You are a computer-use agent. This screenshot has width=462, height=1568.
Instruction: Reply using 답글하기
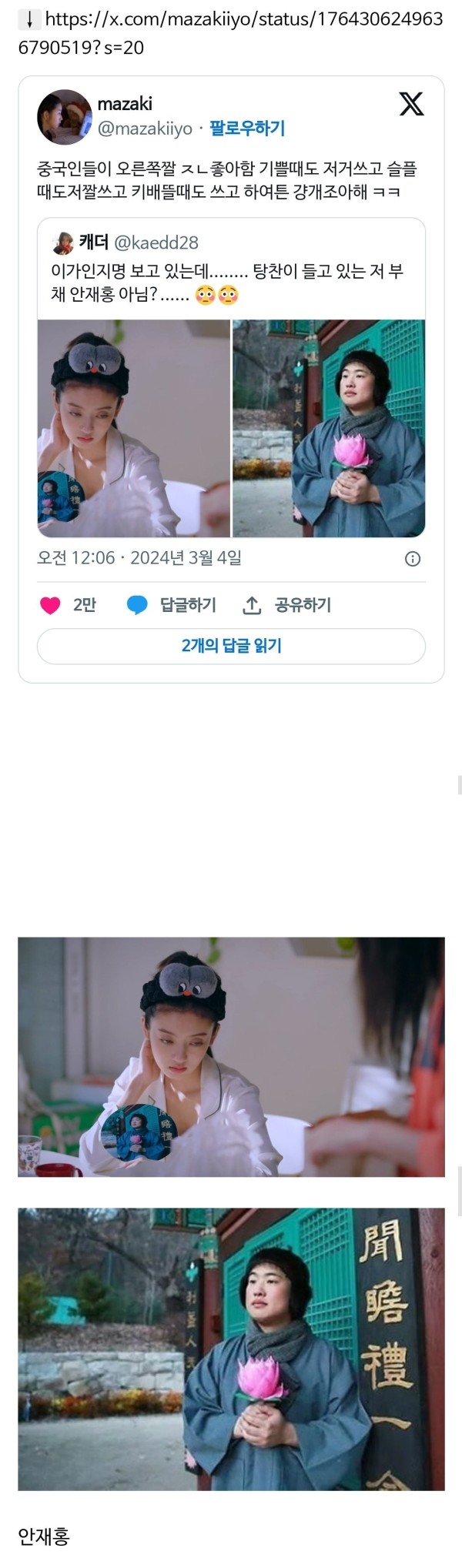pos(172,605)
